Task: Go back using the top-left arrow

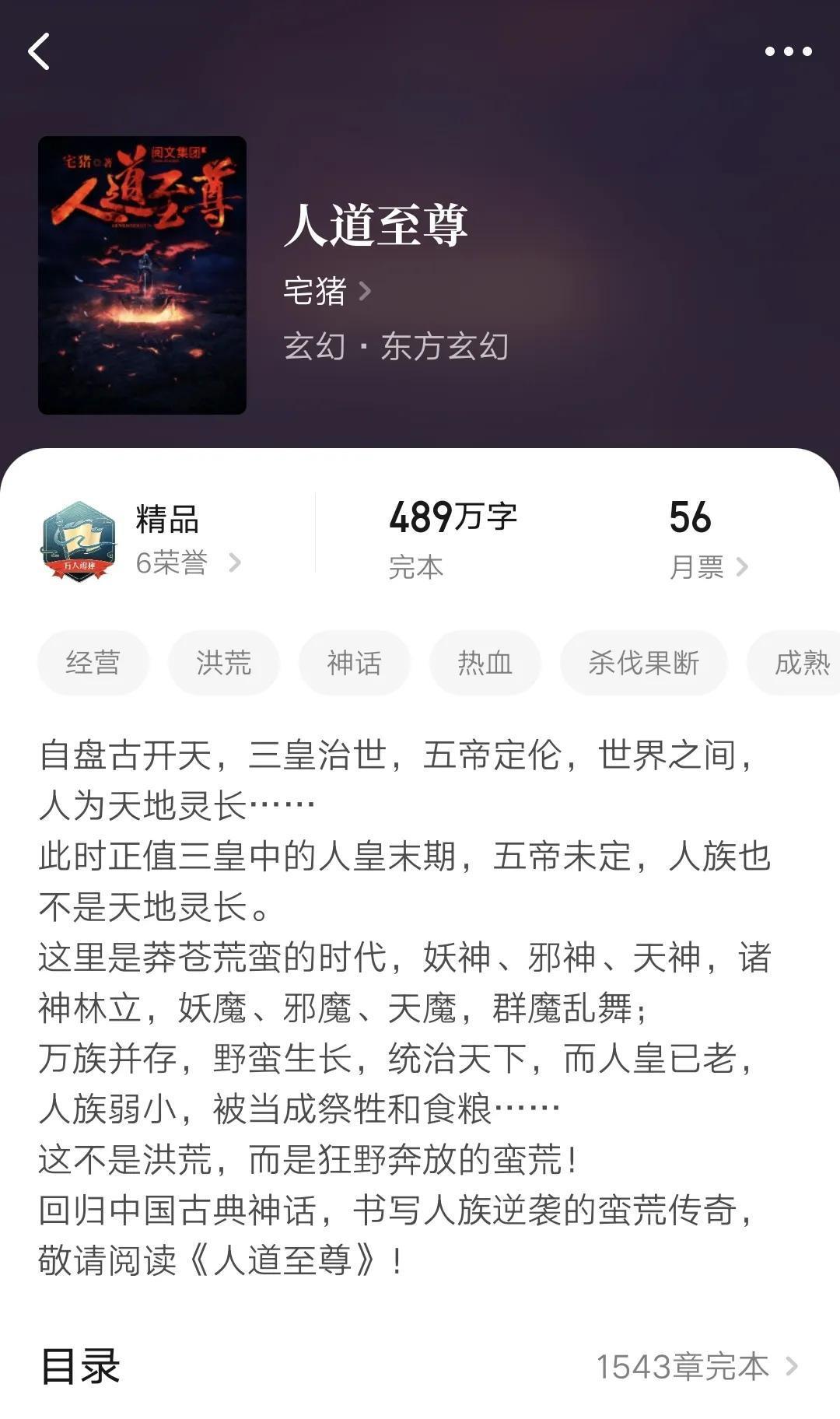Action: [x=39, y=51]
